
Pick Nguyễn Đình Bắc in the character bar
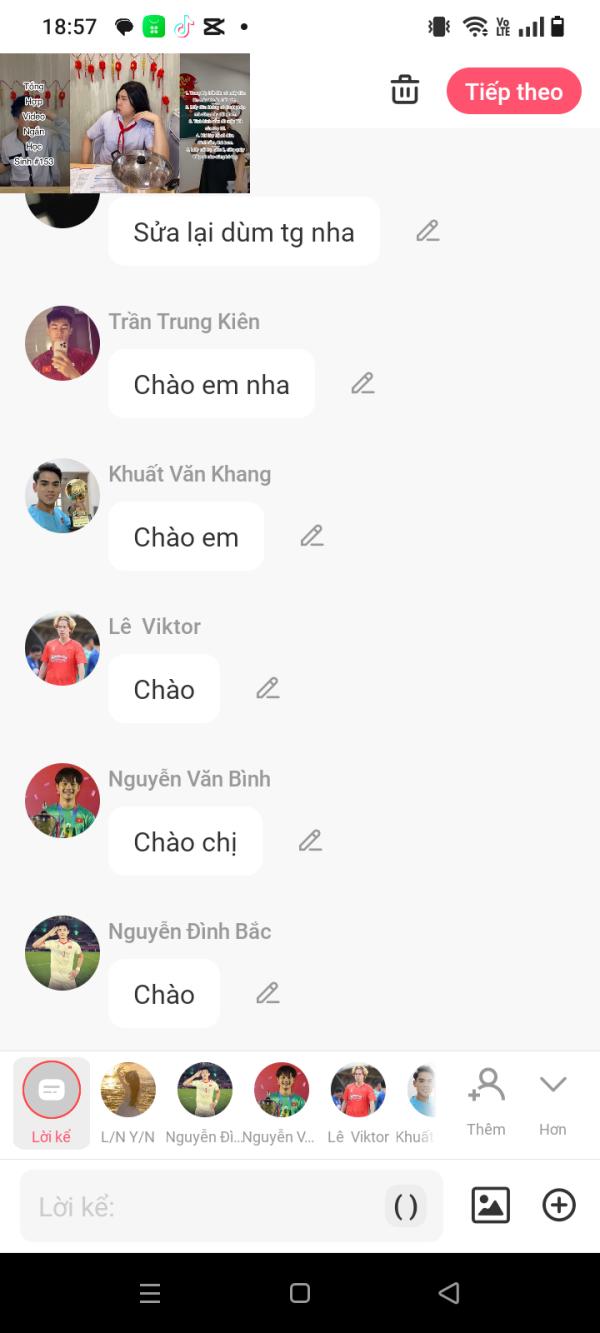[205, 1102]
